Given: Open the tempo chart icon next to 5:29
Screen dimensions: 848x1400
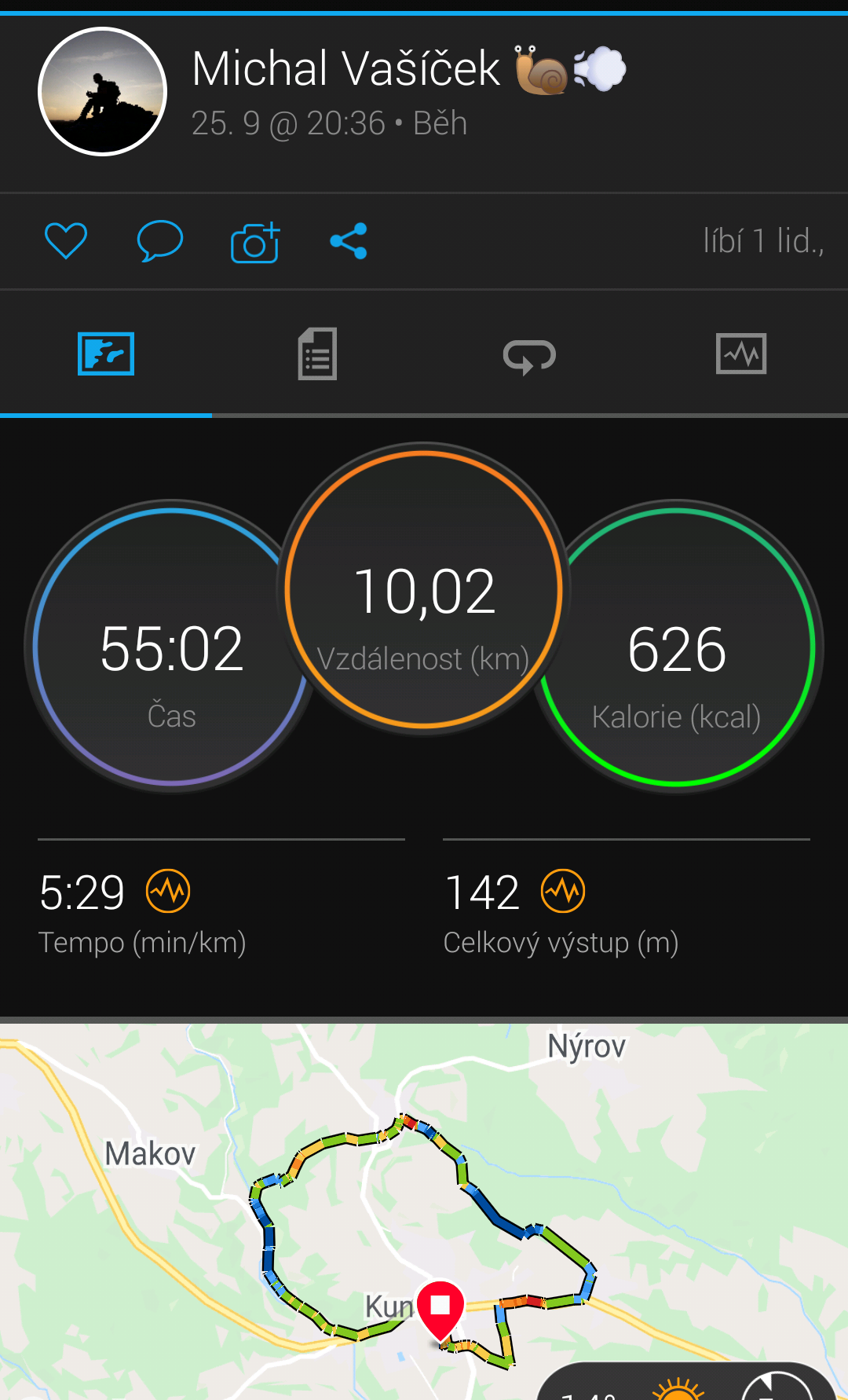Looking at the screenshot, I should coord(168,891).
